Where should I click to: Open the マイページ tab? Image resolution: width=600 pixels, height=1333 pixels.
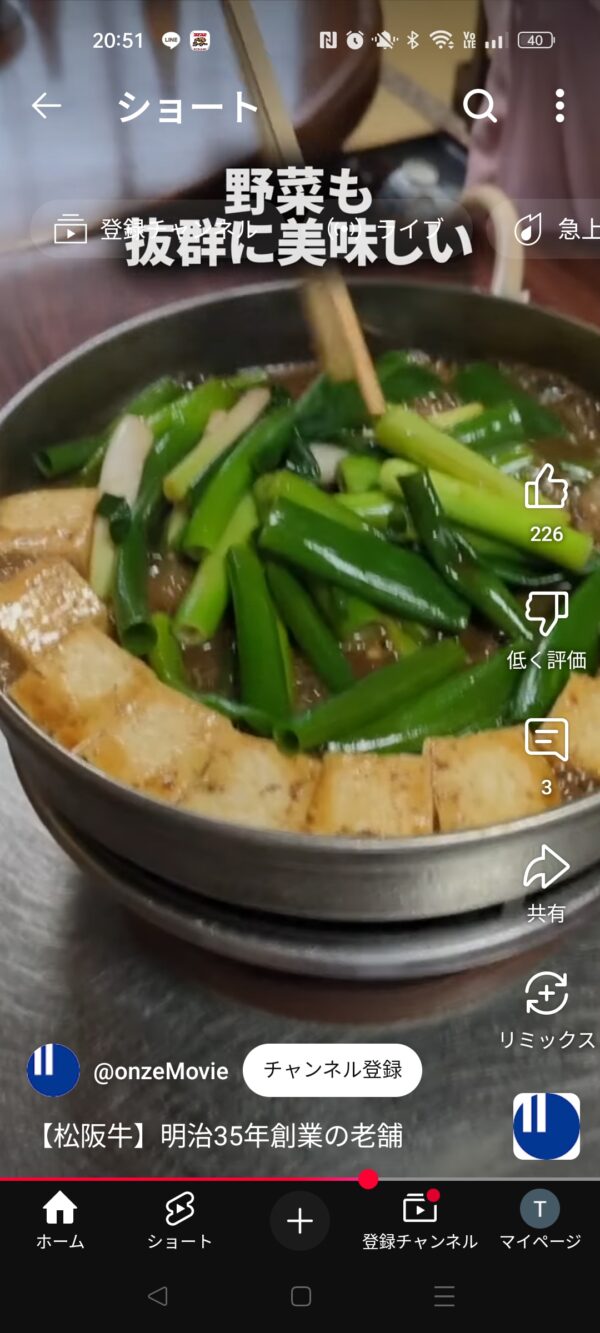[x=540, y=1221]
